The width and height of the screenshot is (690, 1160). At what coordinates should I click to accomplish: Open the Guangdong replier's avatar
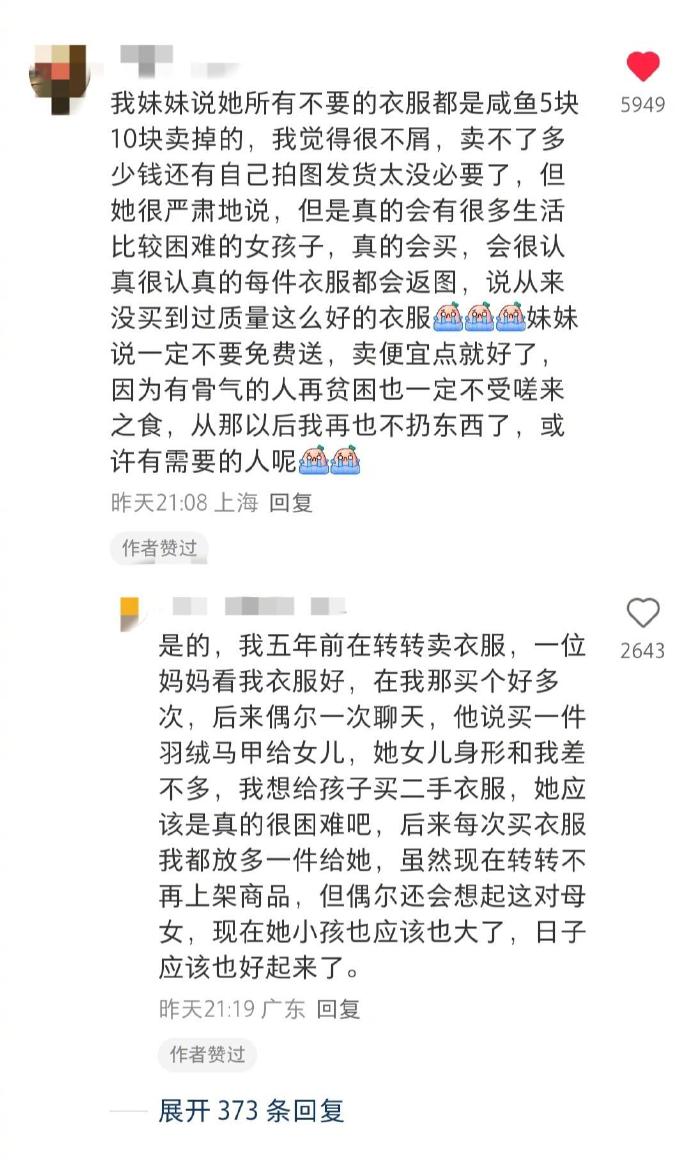coord(131,611)
